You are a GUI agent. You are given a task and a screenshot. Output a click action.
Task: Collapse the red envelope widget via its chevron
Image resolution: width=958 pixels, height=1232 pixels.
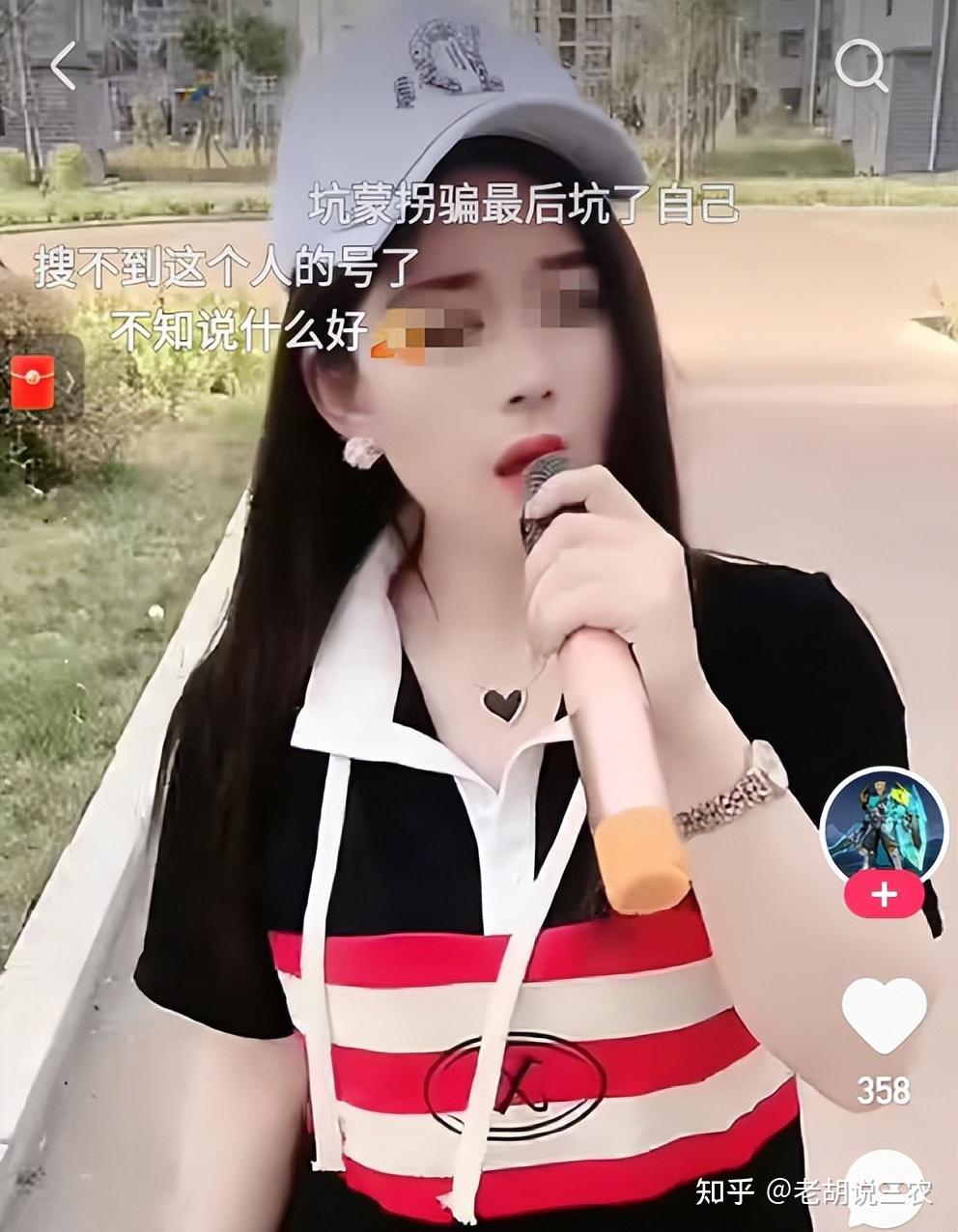[x=70, y=380]
